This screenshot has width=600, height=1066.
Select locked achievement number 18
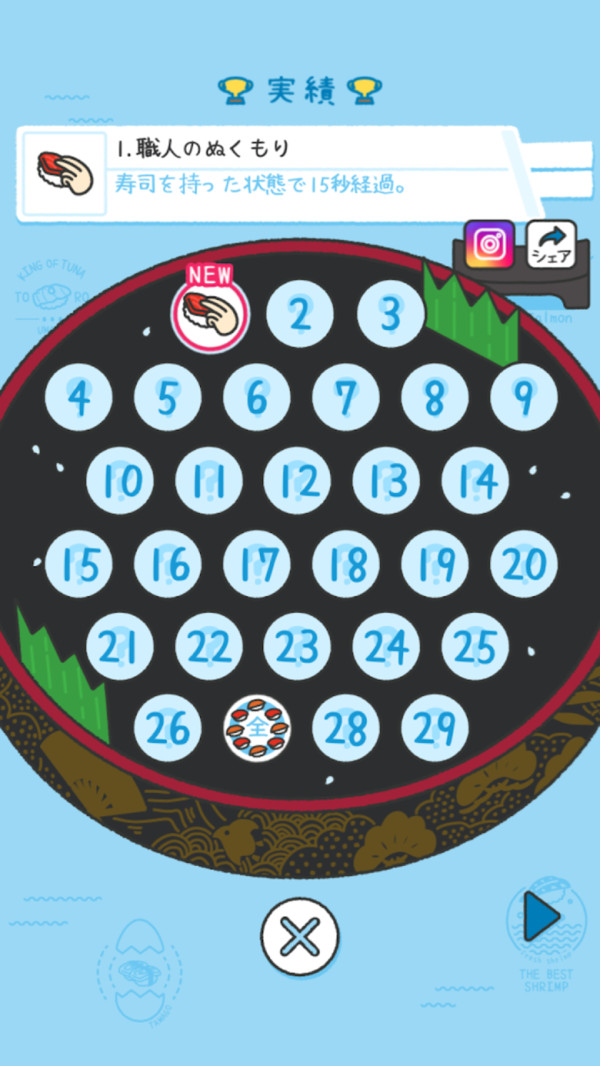[345, 565]
